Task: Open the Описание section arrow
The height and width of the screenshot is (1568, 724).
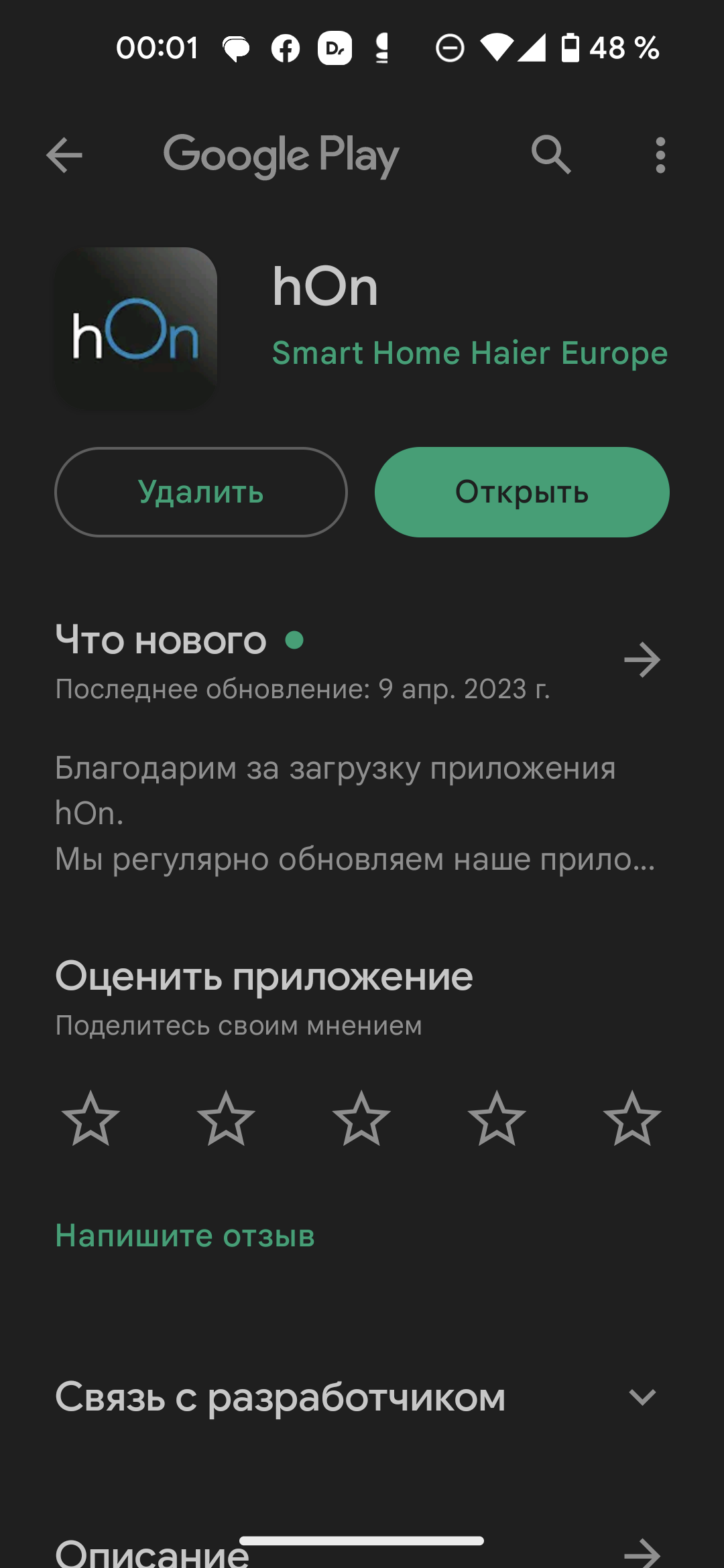Action: tap(642, 1552)
